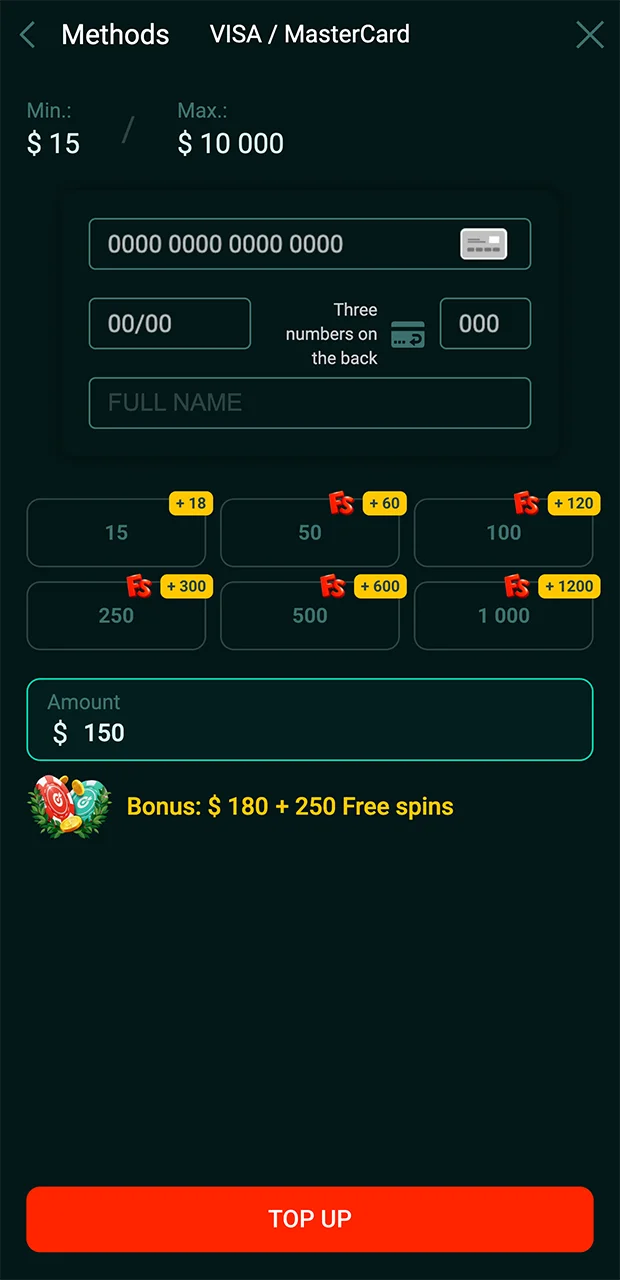This screenshot has height=1280, width=620.
Task: Select the 500 amount preset
Action: pyautogui.click(x=309, y=616)
